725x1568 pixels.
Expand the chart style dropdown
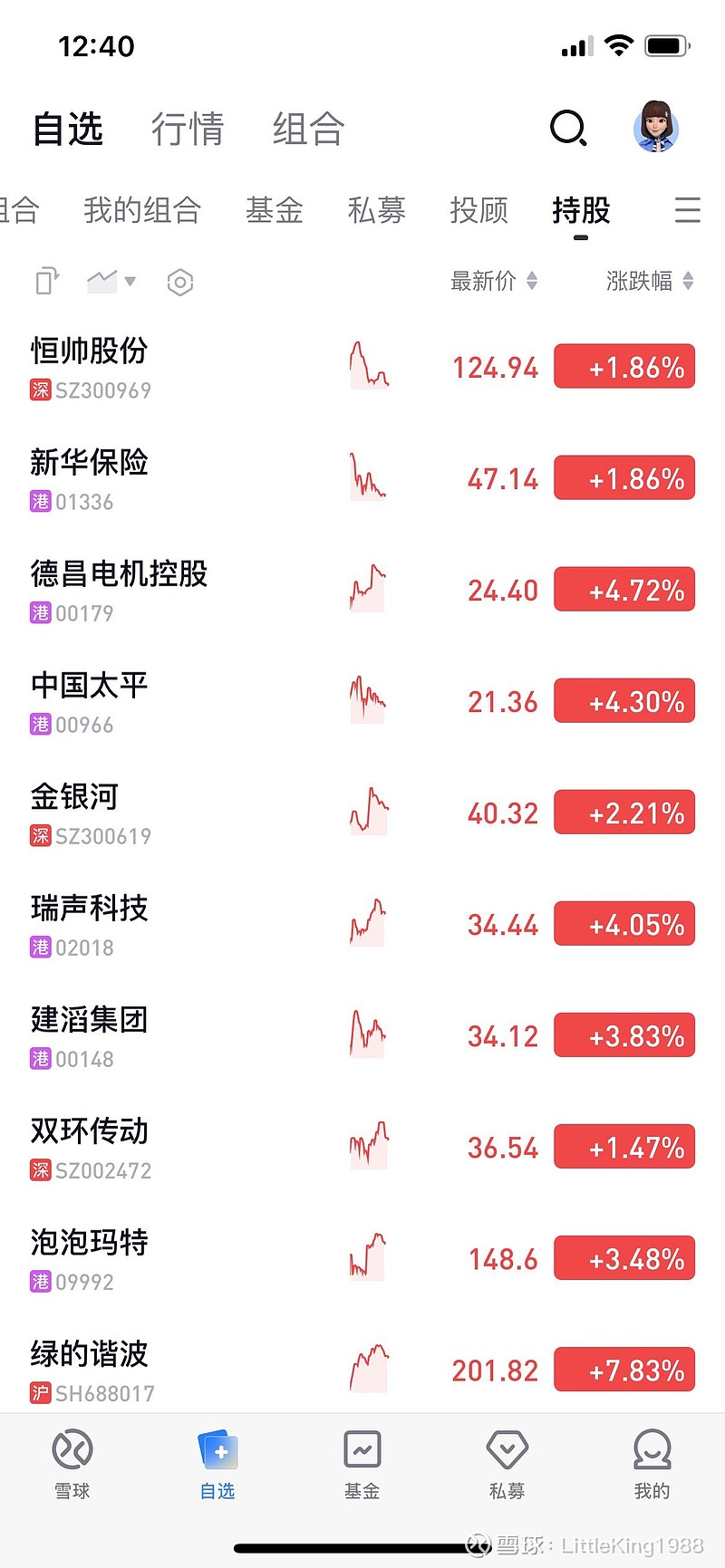pyautogui.click(x=111, y=281)
